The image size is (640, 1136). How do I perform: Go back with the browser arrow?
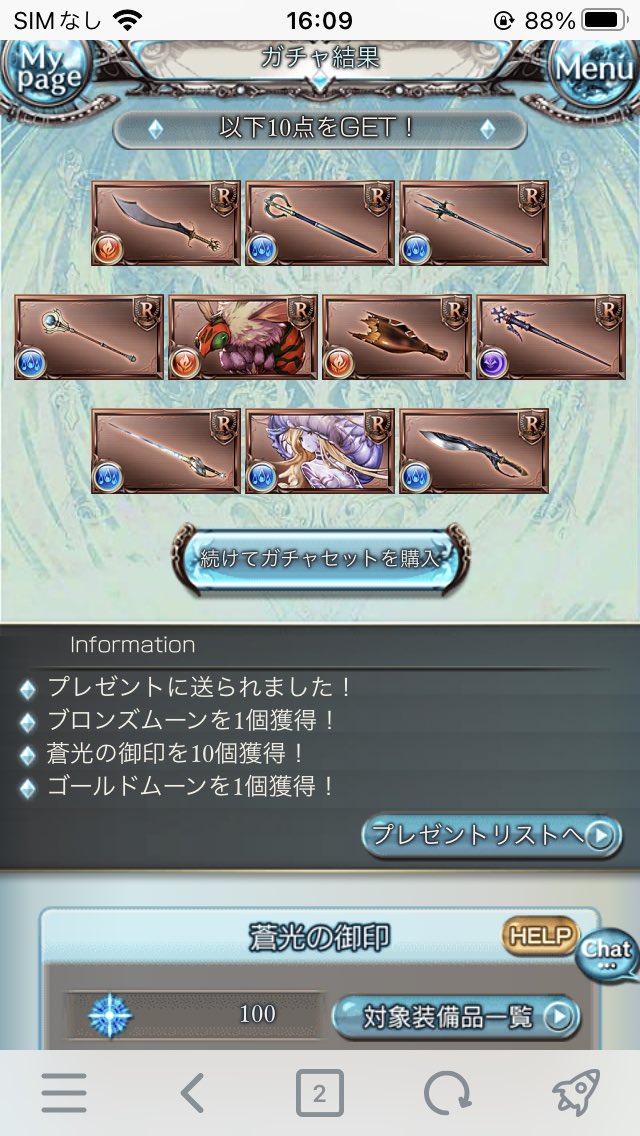[x=192, y=1093]
